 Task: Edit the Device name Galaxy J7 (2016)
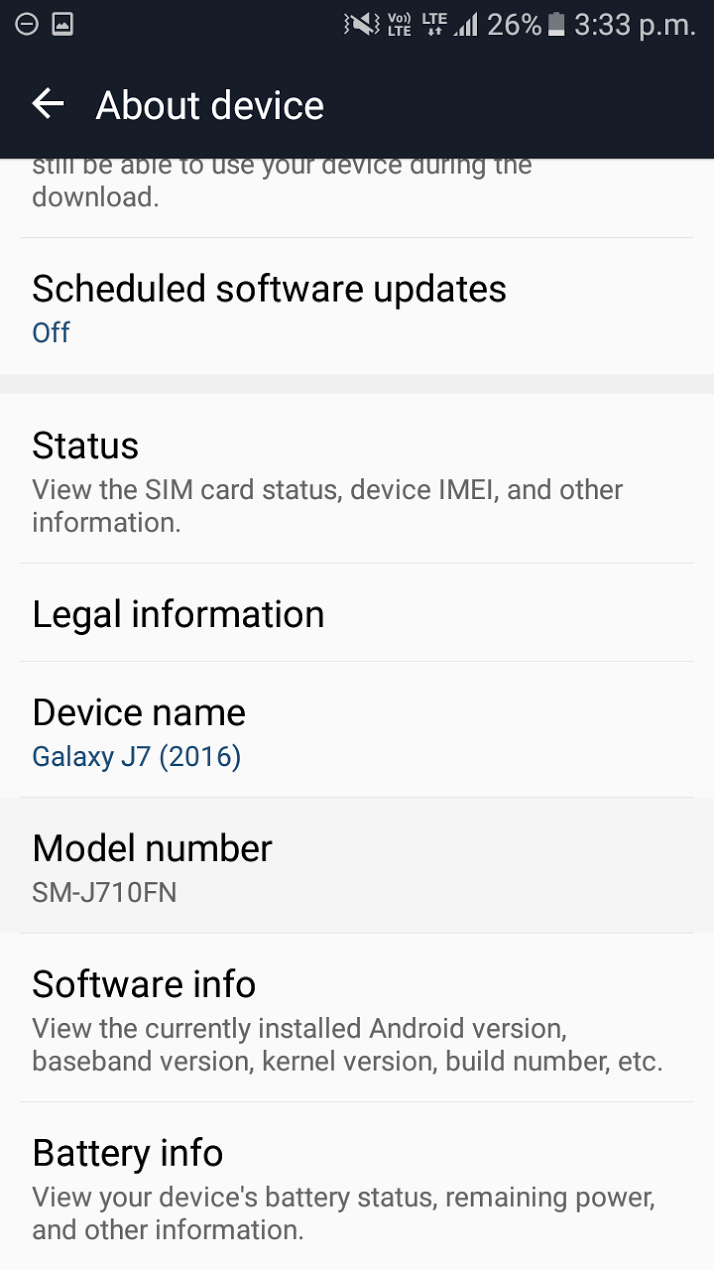click(357, 731)
